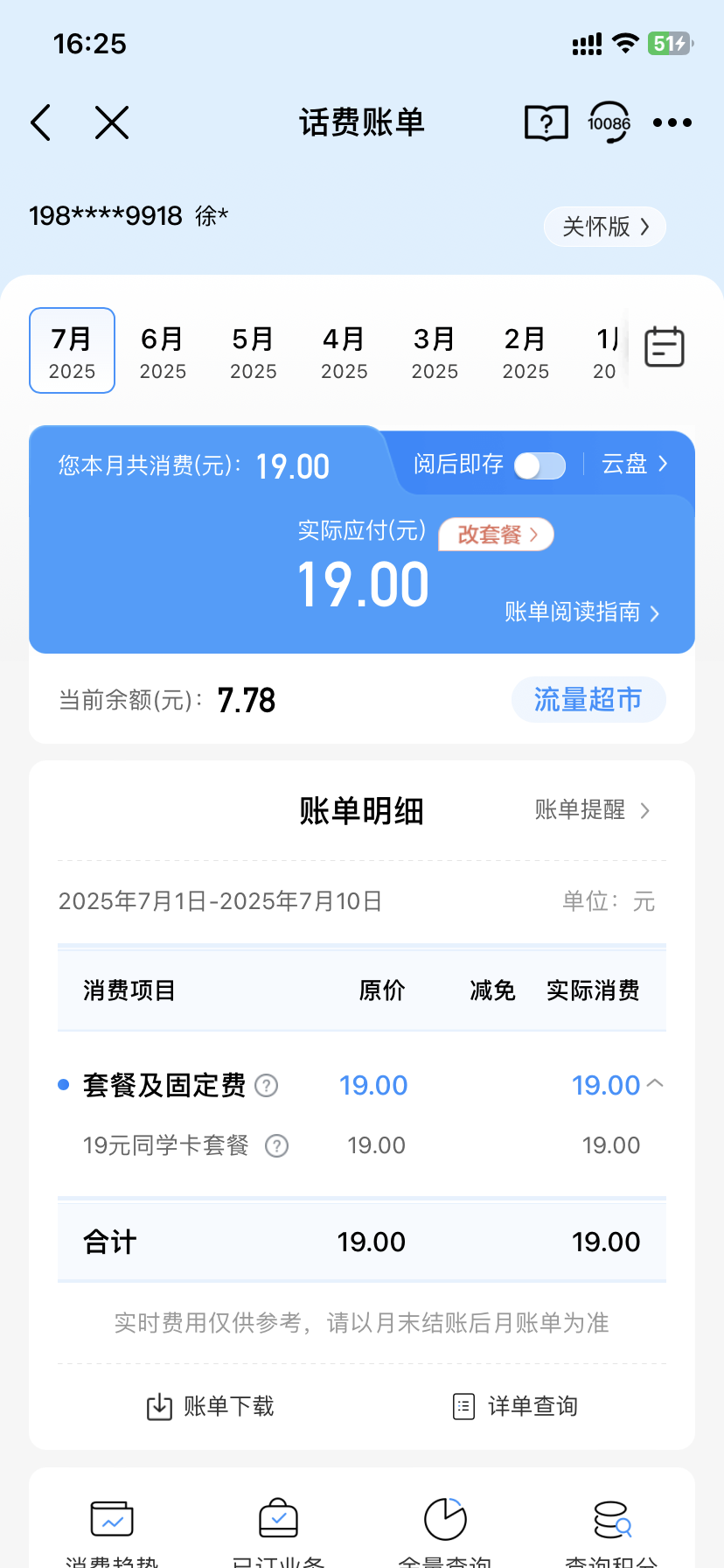
Task: Switch to 关怀版 mode
Action: tap(605, 227)
